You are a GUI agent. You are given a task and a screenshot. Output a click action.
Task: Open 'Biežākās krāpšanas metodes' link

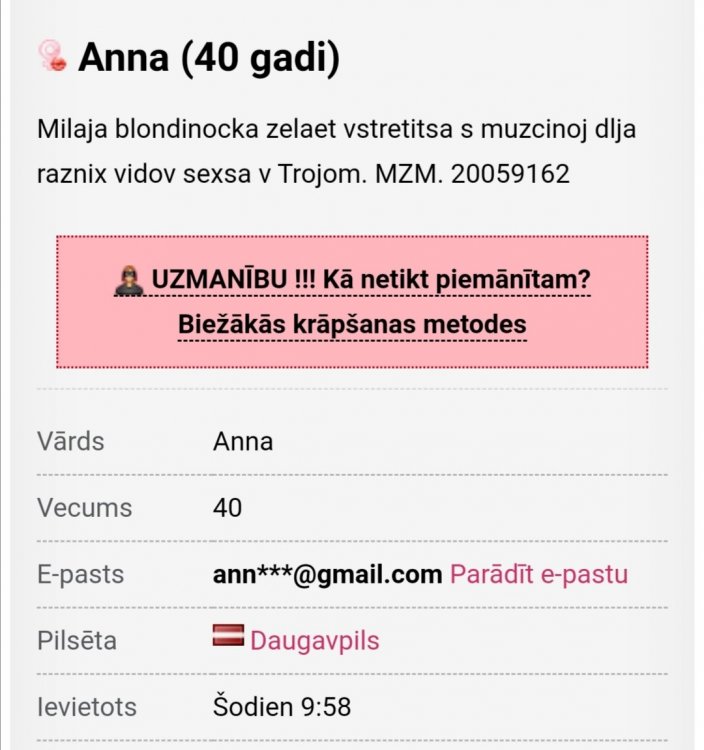click(x=352, y=325)
